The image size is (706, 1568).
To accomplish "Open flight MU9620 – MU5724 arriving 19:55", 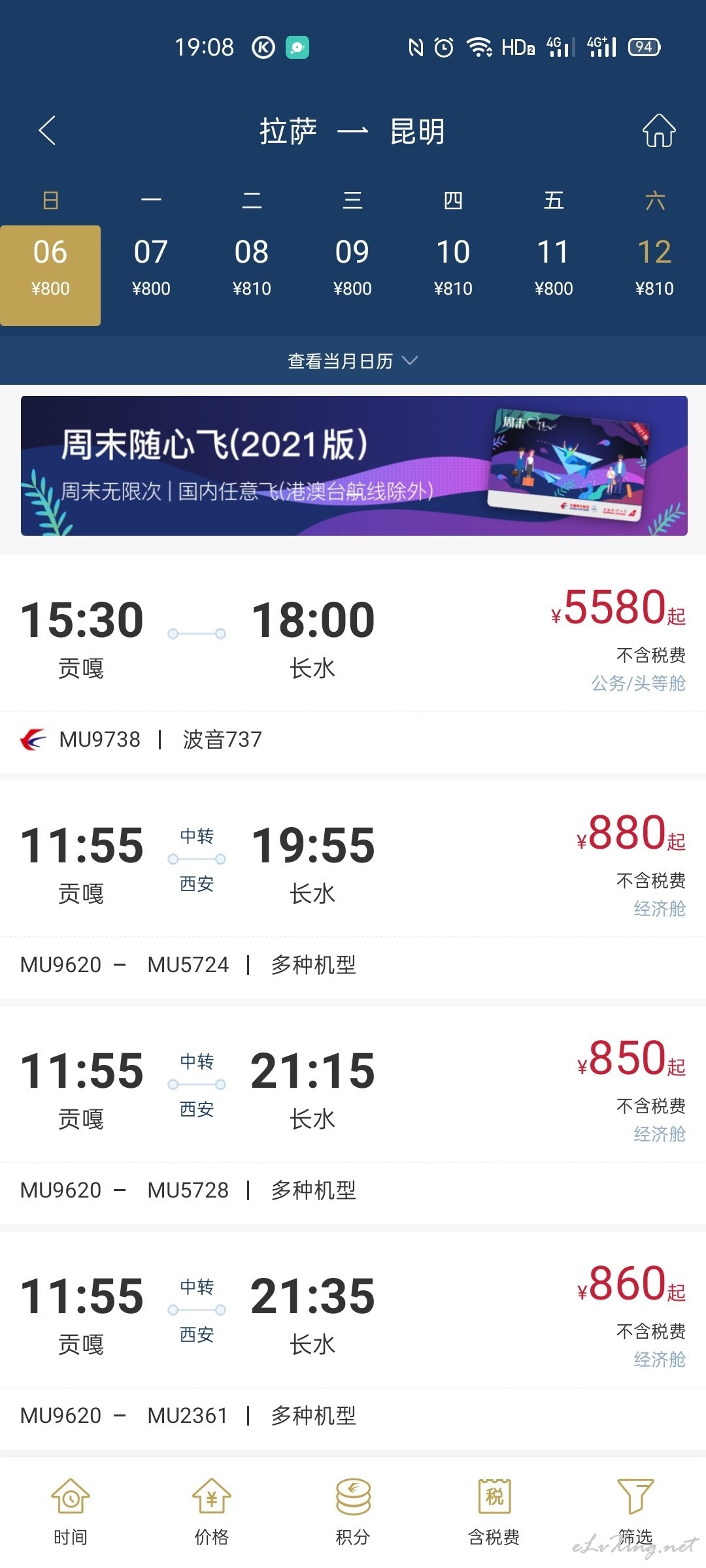I will (x=353, y=890).
